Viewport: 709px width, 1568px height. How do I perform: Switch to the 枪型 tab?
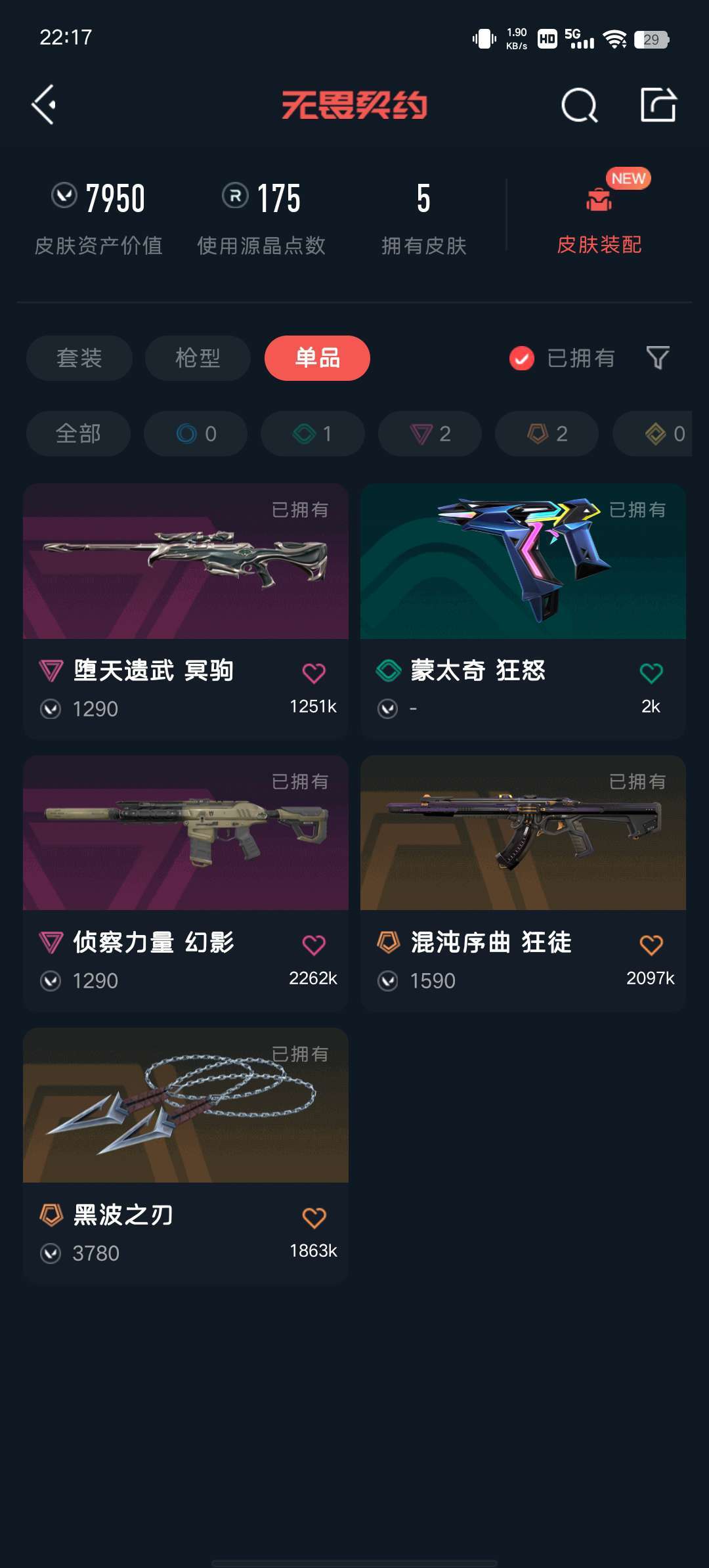198,358
